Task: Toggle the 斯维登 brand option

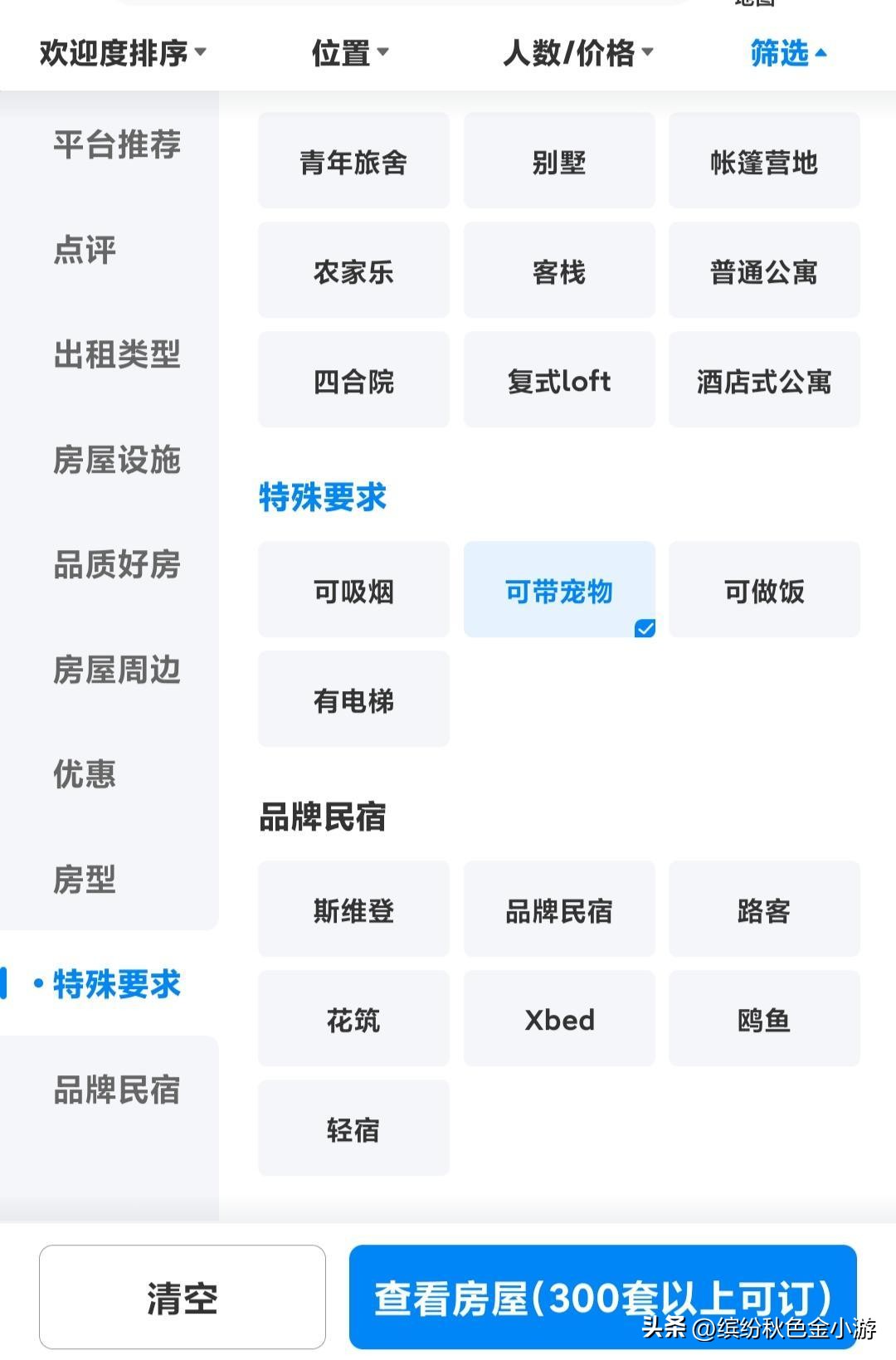Action: tap(353, 909)
